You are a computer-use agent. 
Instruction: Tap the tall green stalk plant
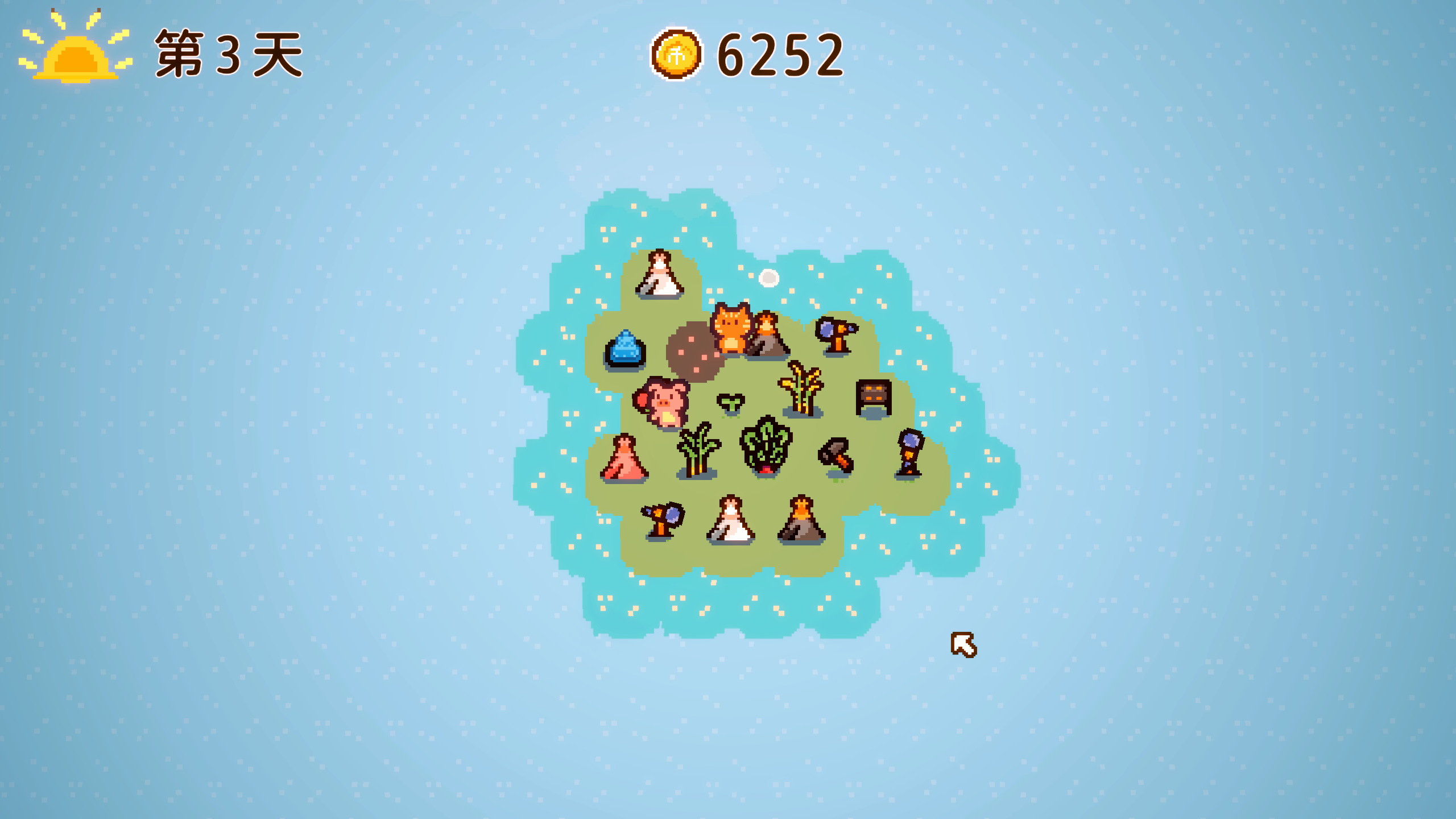[697, 450]
